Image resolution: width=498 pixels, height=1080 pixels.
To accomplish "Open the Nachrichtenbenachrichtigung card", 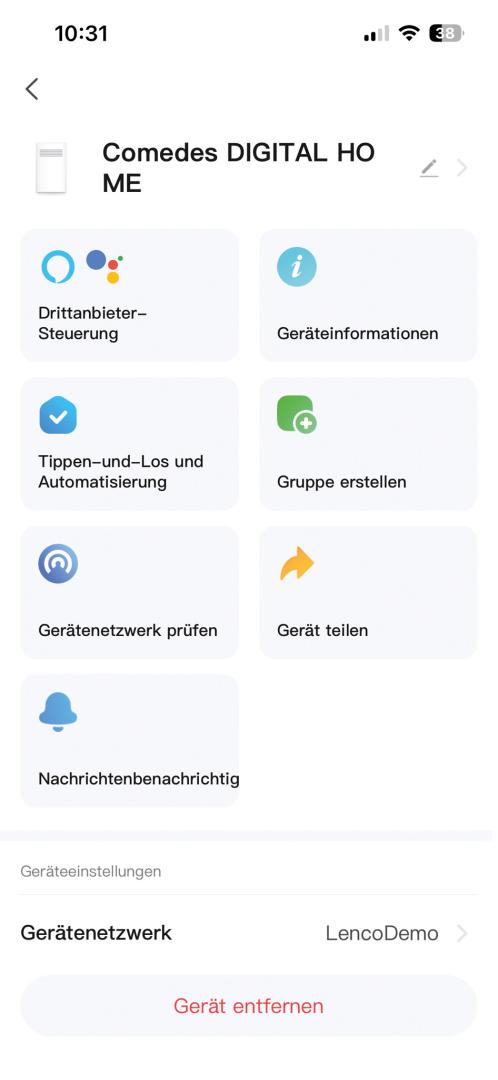I will click(129, 740).
